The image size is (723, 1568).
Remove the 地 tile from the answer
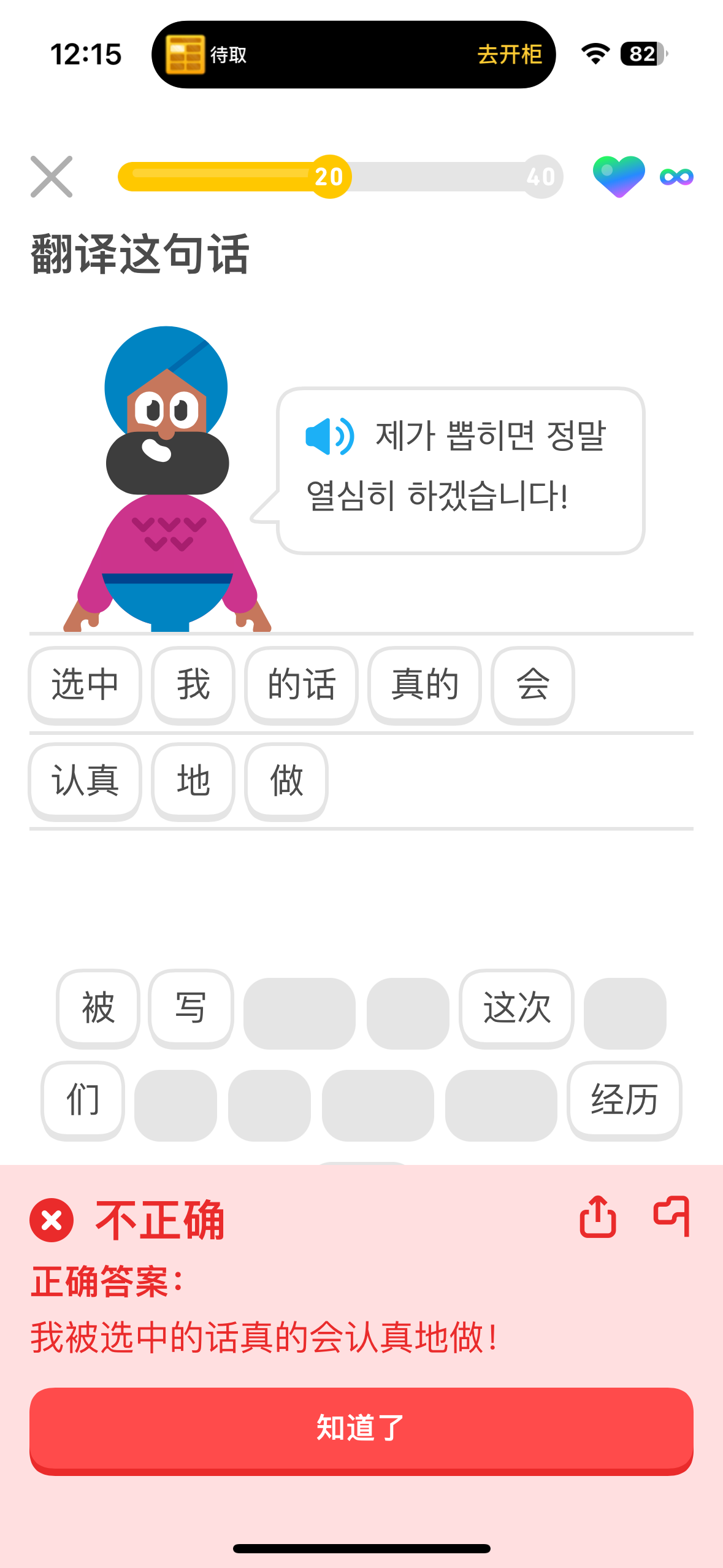193,782
